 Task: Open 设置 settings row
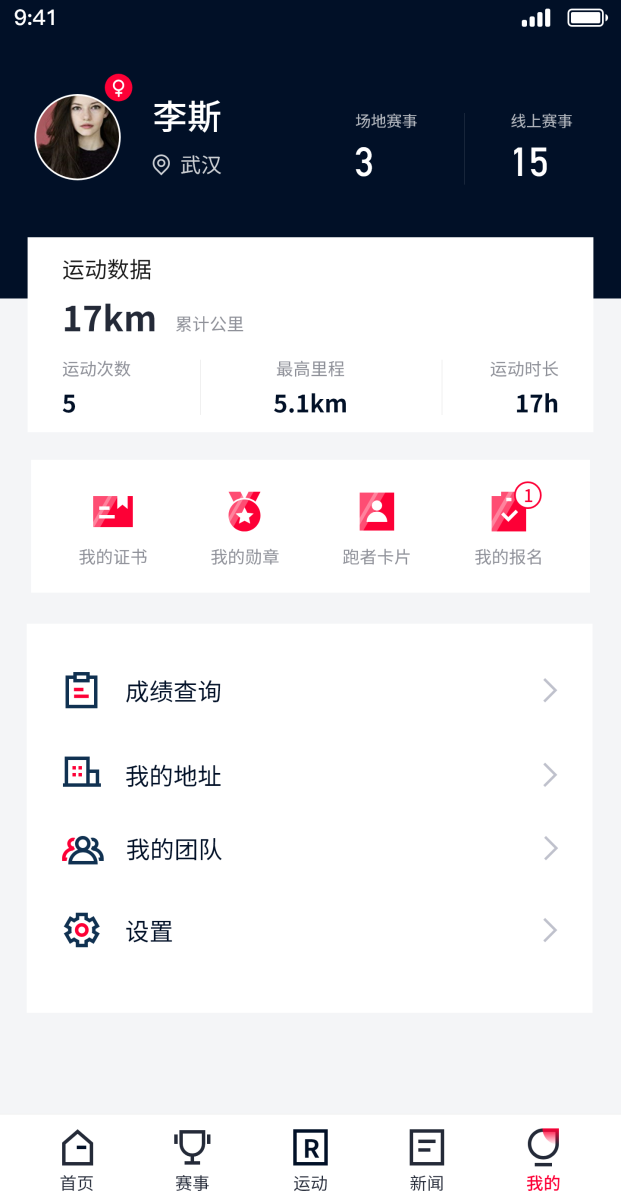point(310,931)
